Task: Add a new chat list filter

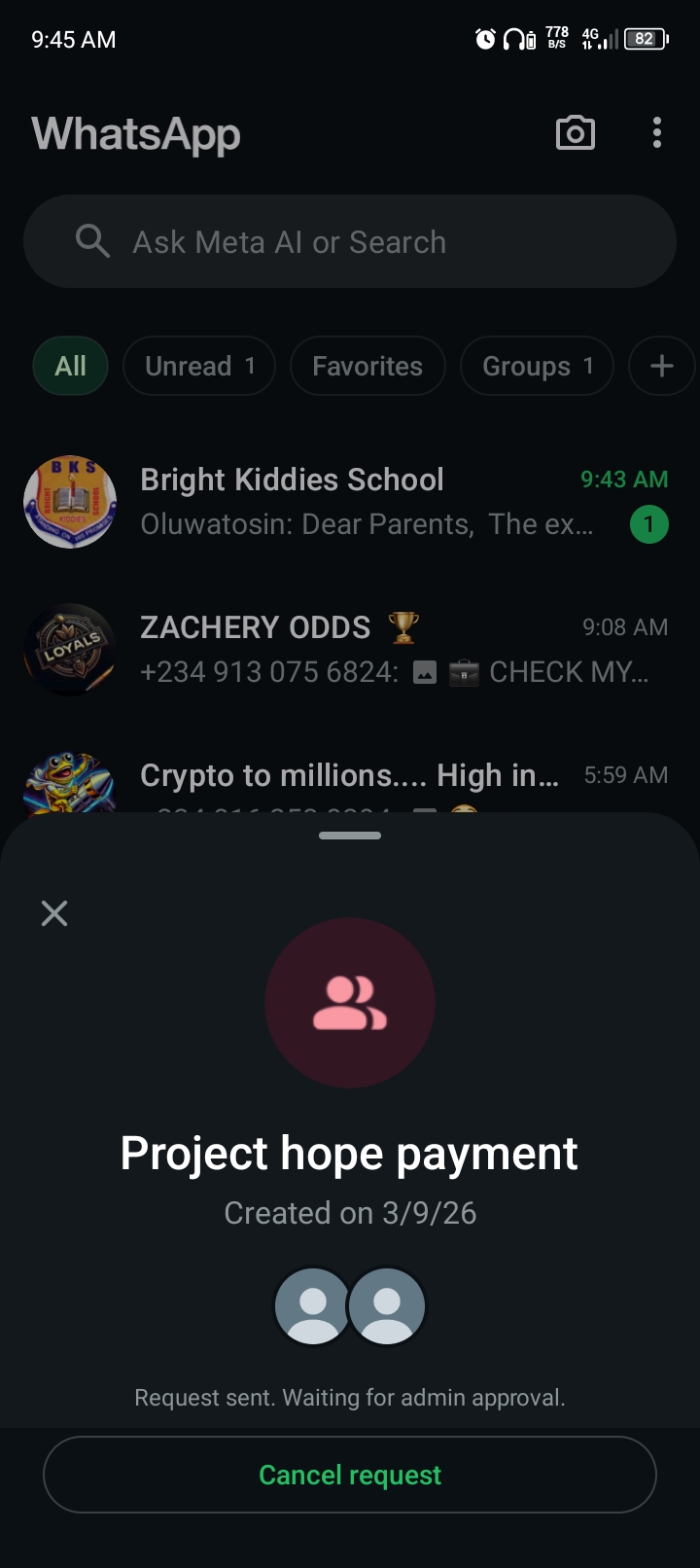Action: (x=661, y=366)
